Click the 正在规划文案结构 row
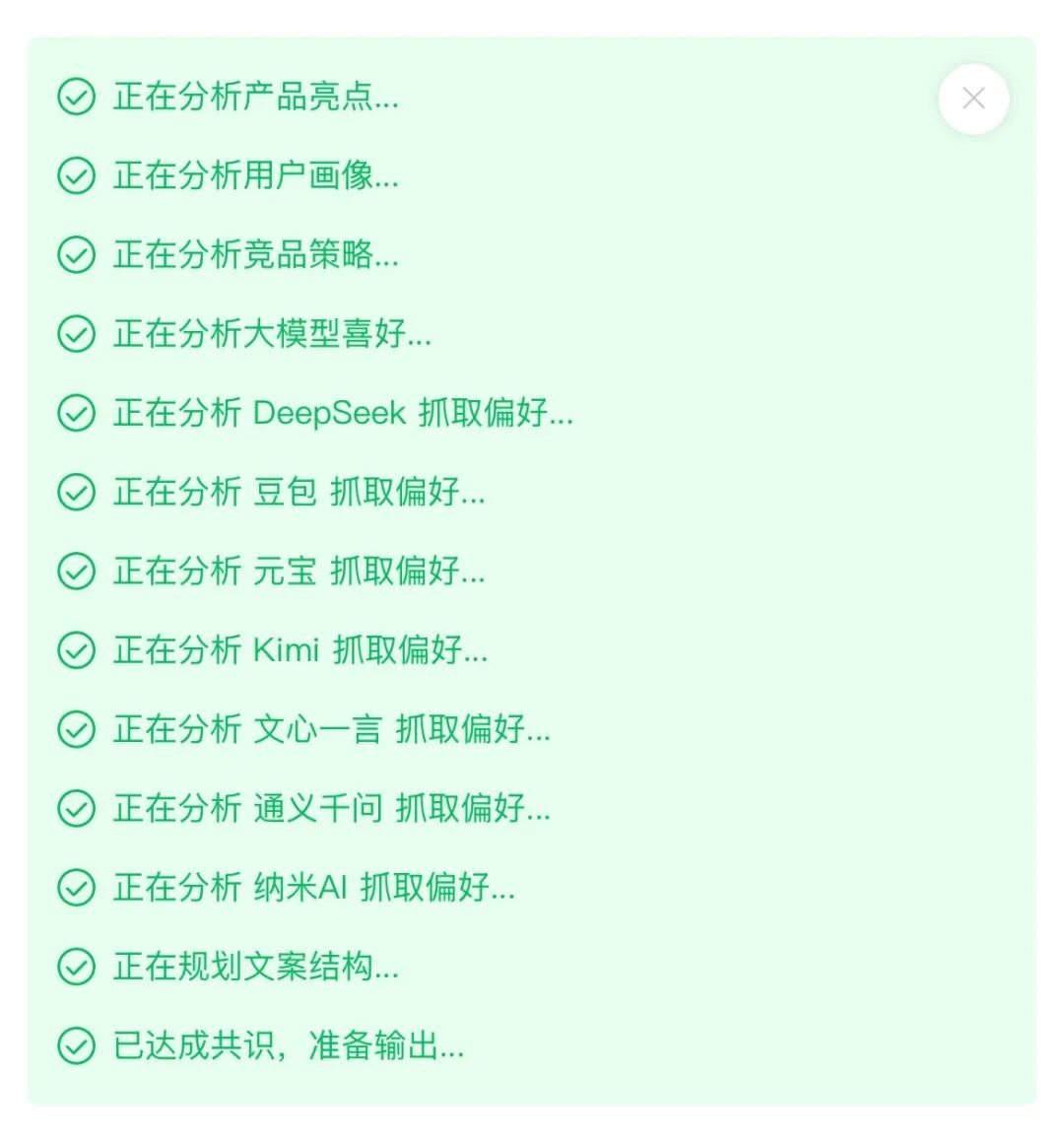Screen dimensions: 1064x1143 (254, 967)
